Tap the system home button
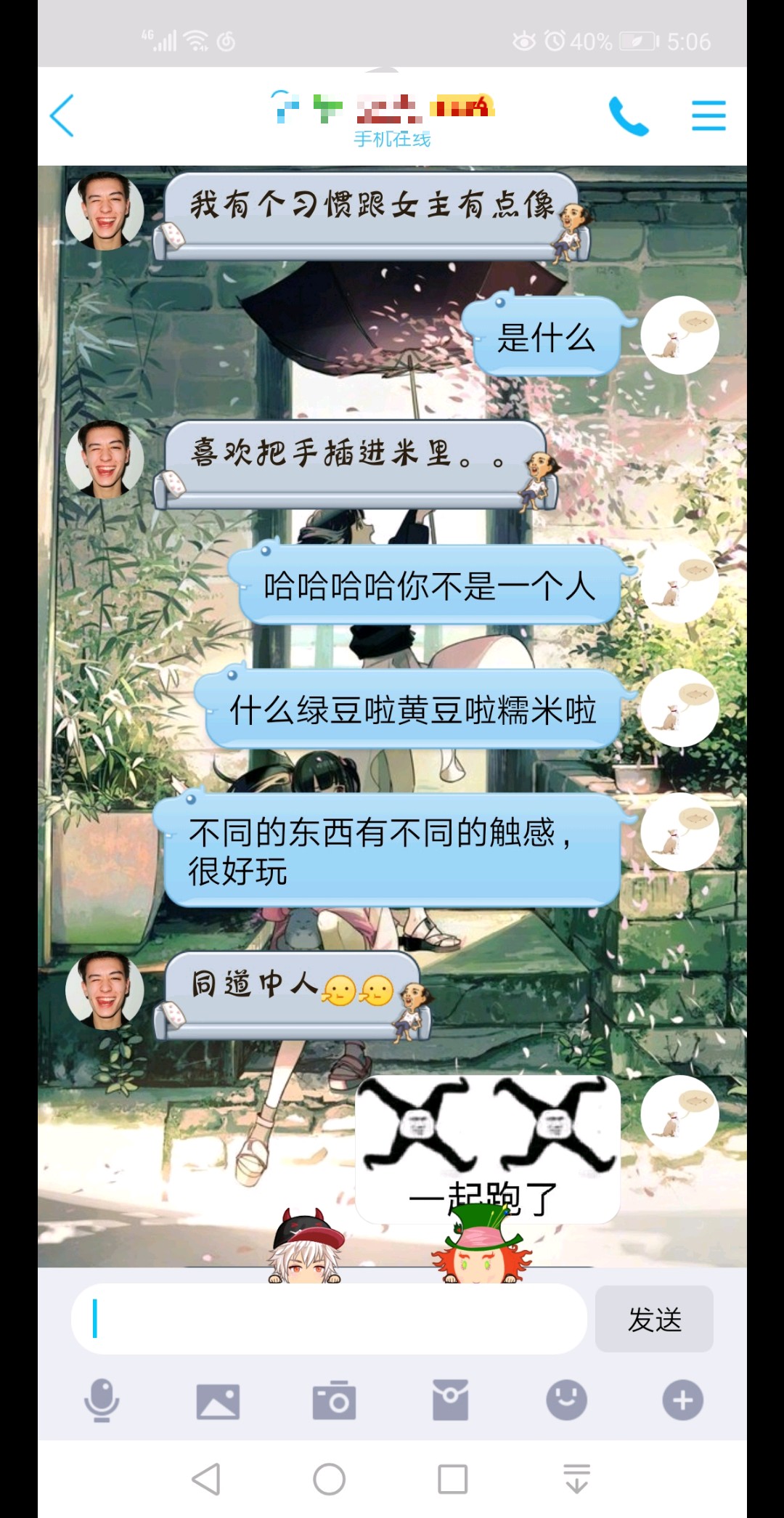Screen dimensions: 784x1518 point(329,1479)
